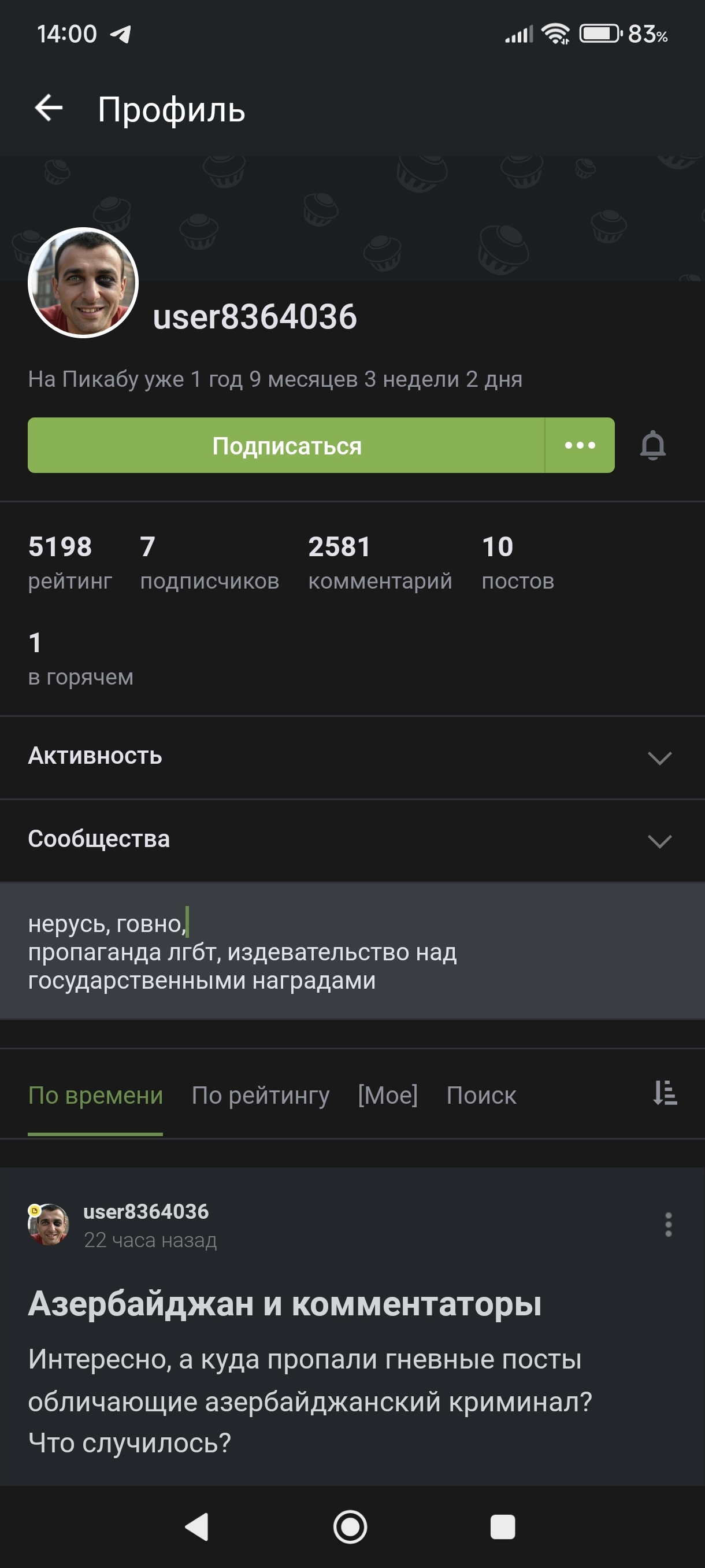Open post options for Азербайджан и комментаторы
This screenshot has height=1568, width=705.
point(668,1225)
